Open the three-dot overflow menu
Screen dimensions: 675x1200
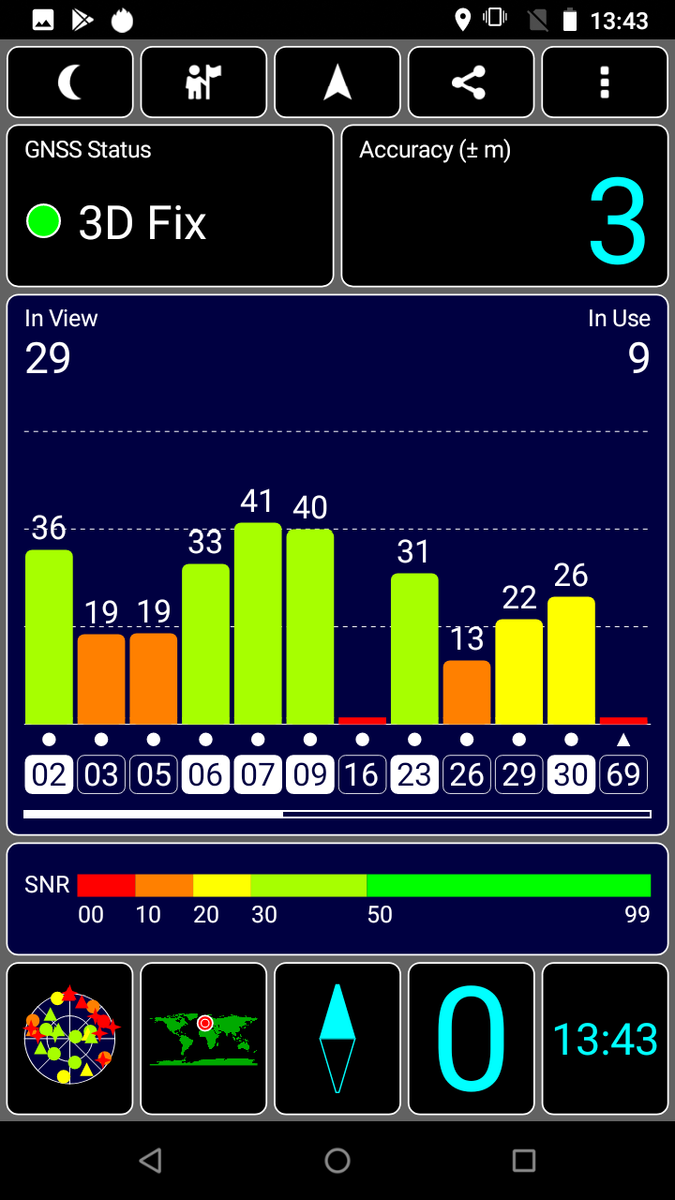pos(604,83)
